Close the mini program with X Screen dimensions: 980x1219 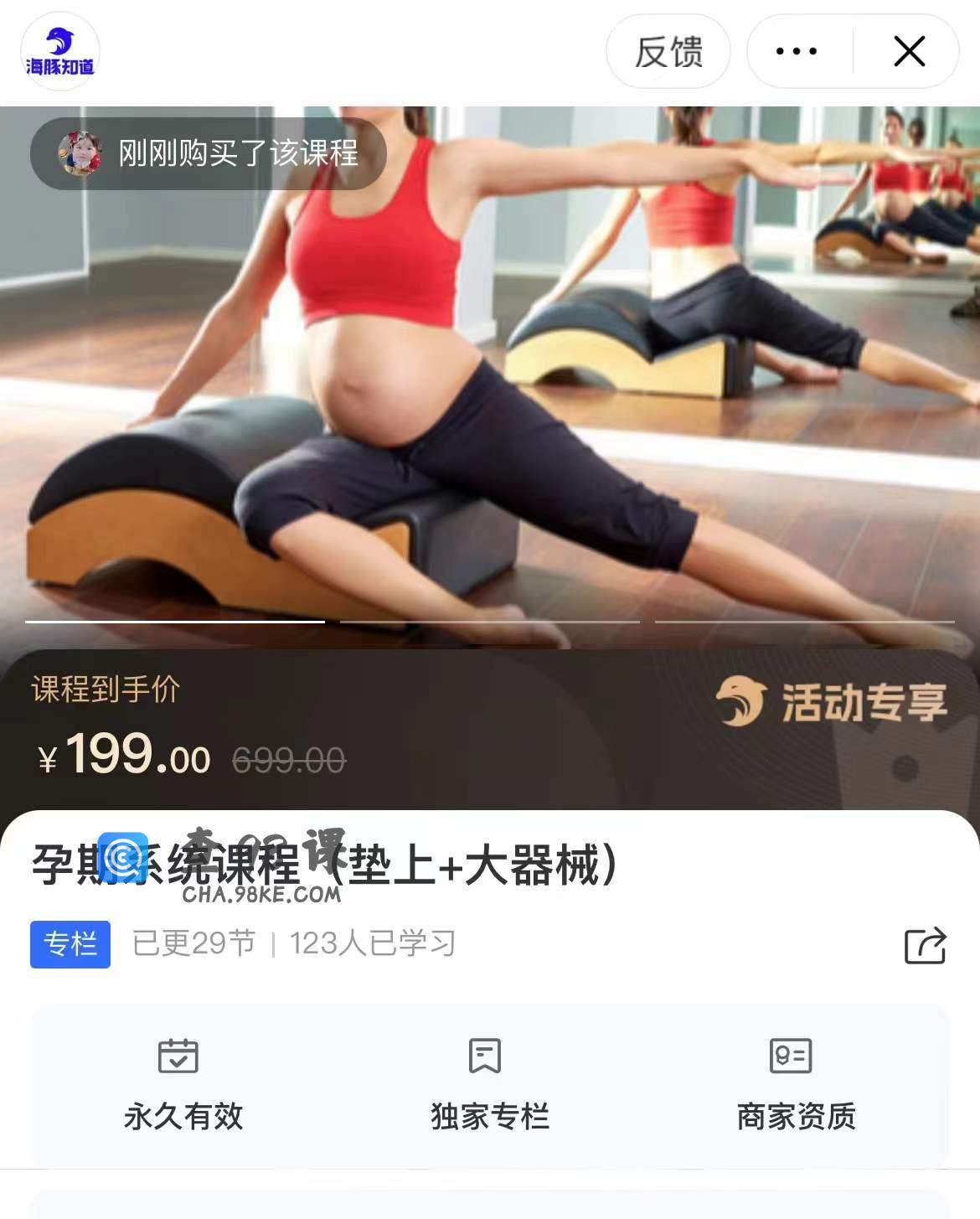click(909, 51)
